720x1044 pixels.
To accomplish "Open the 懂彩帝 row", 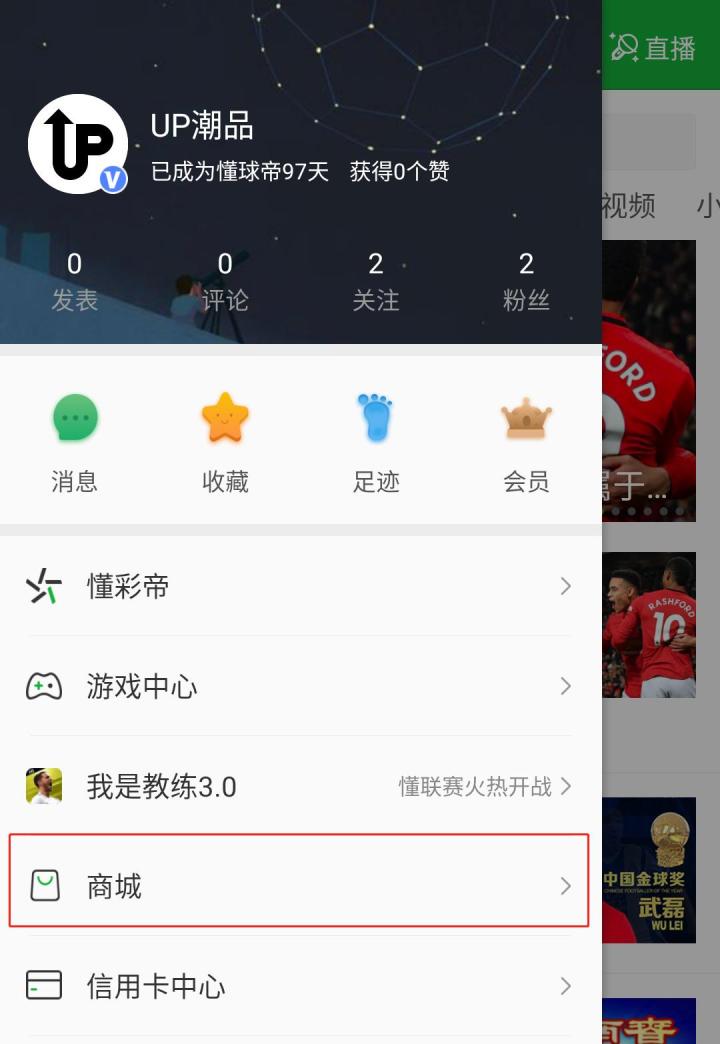I will 300,586.
